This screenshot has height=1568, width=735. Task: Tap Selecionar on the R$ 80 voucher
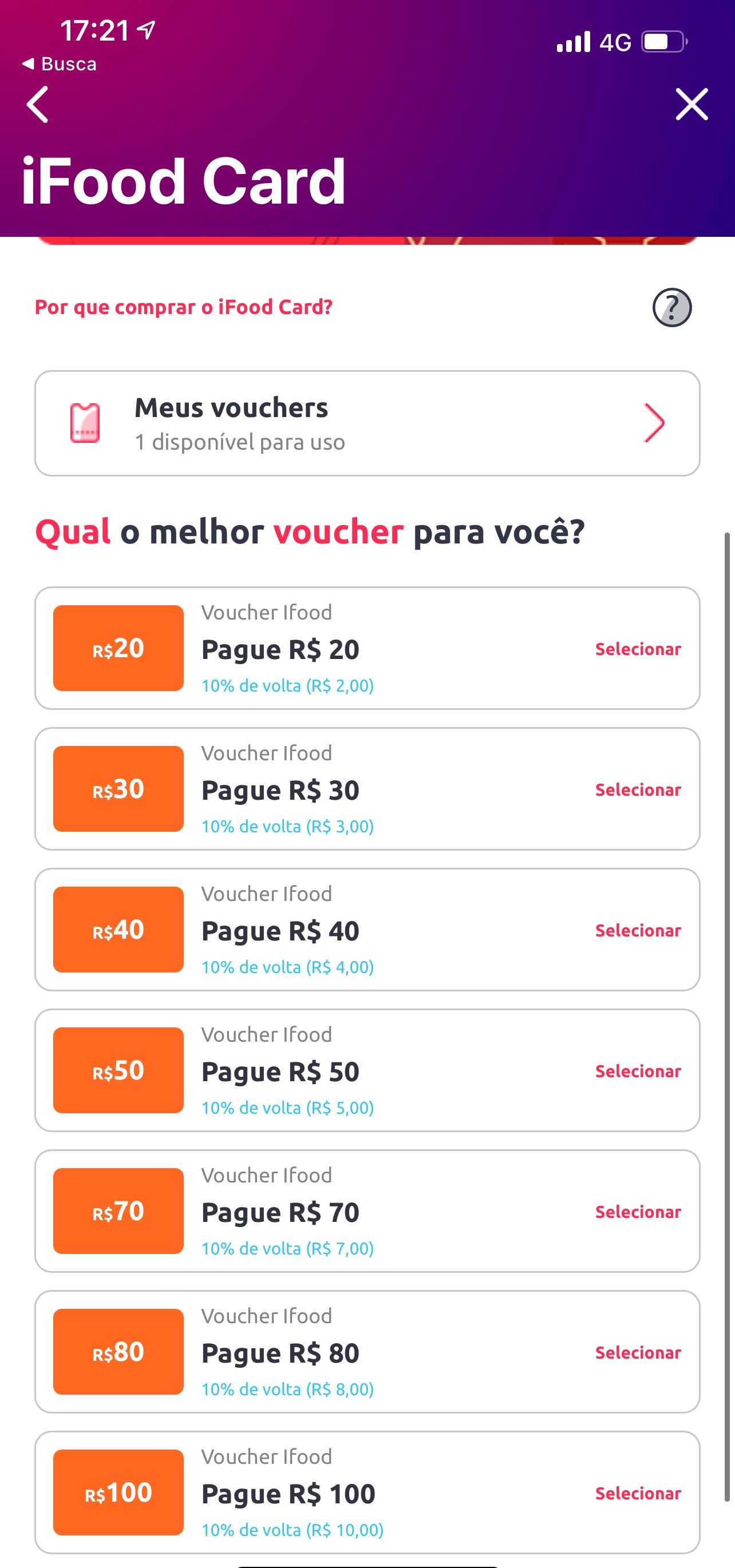(x=638, y=1352)
